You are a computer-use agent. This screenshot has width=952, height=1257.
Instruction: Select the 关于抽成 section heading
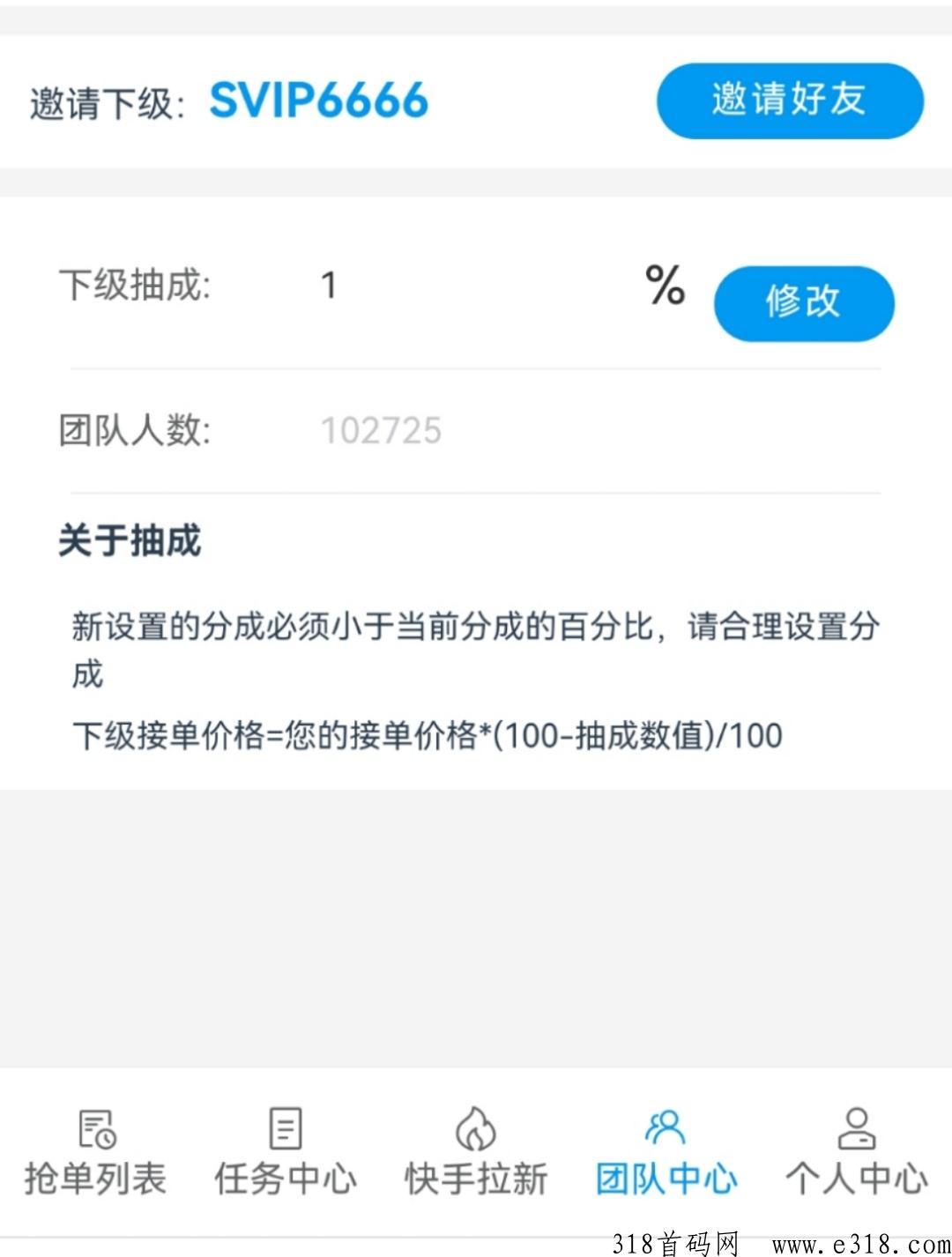point(130,542)
